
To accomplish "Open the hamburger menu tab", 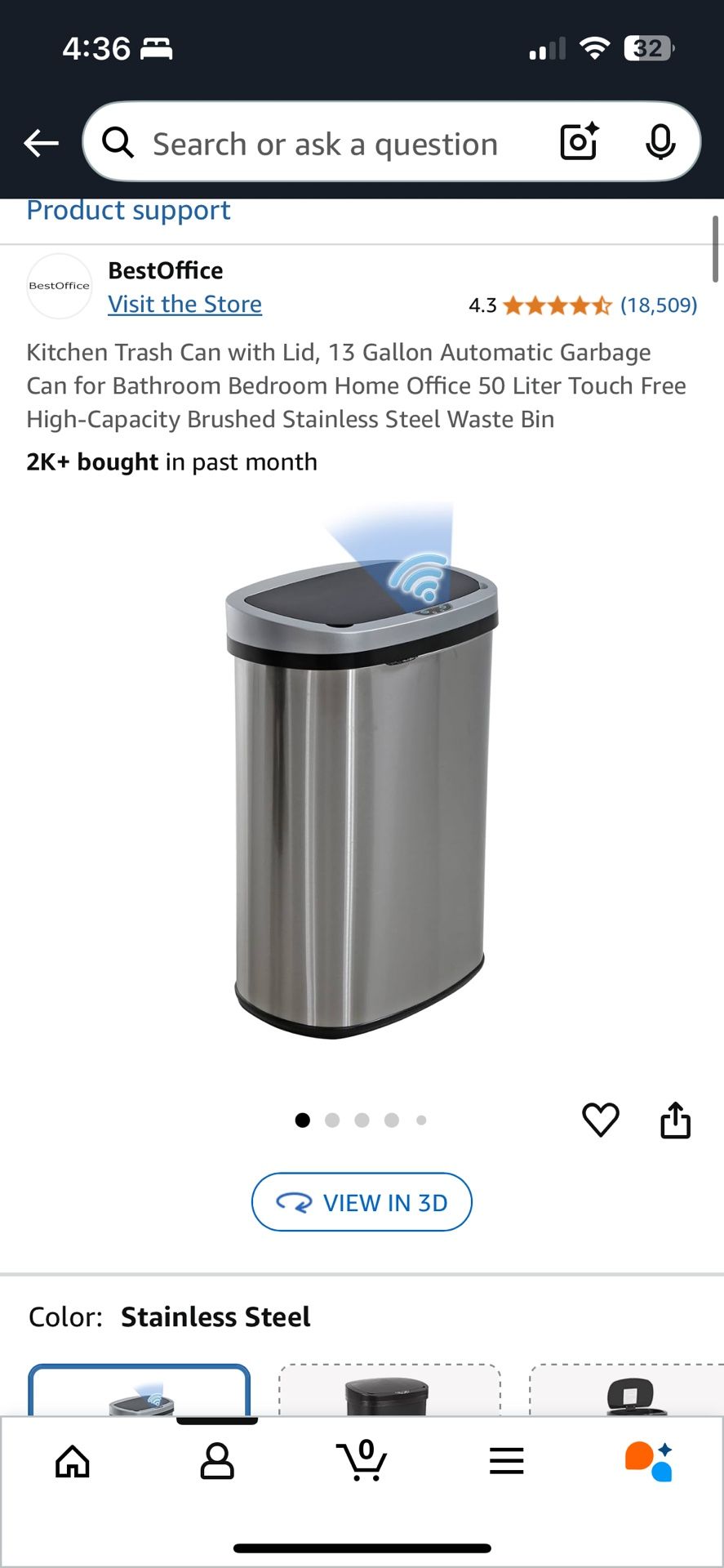I will 506,1461.
